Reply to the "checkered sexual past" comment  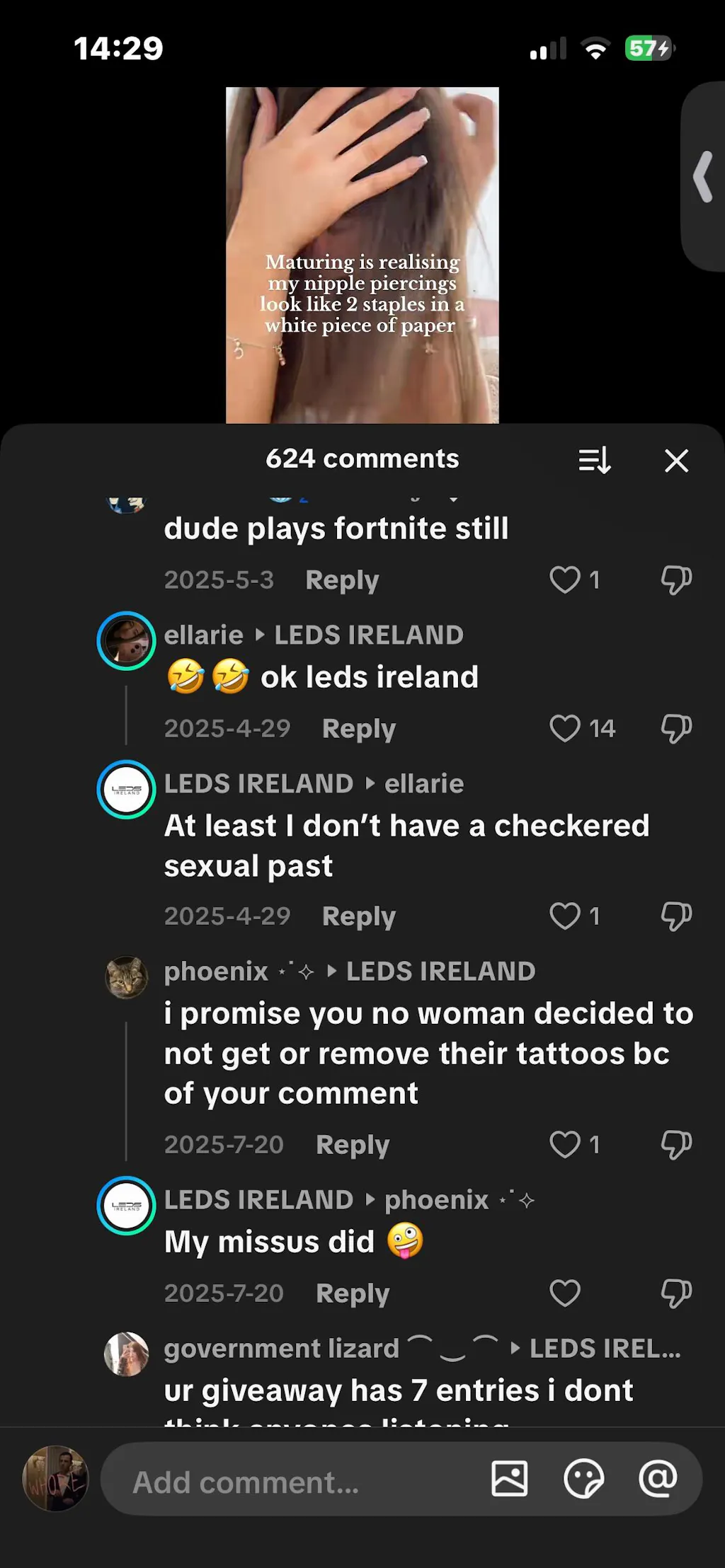tap(358, 916)
